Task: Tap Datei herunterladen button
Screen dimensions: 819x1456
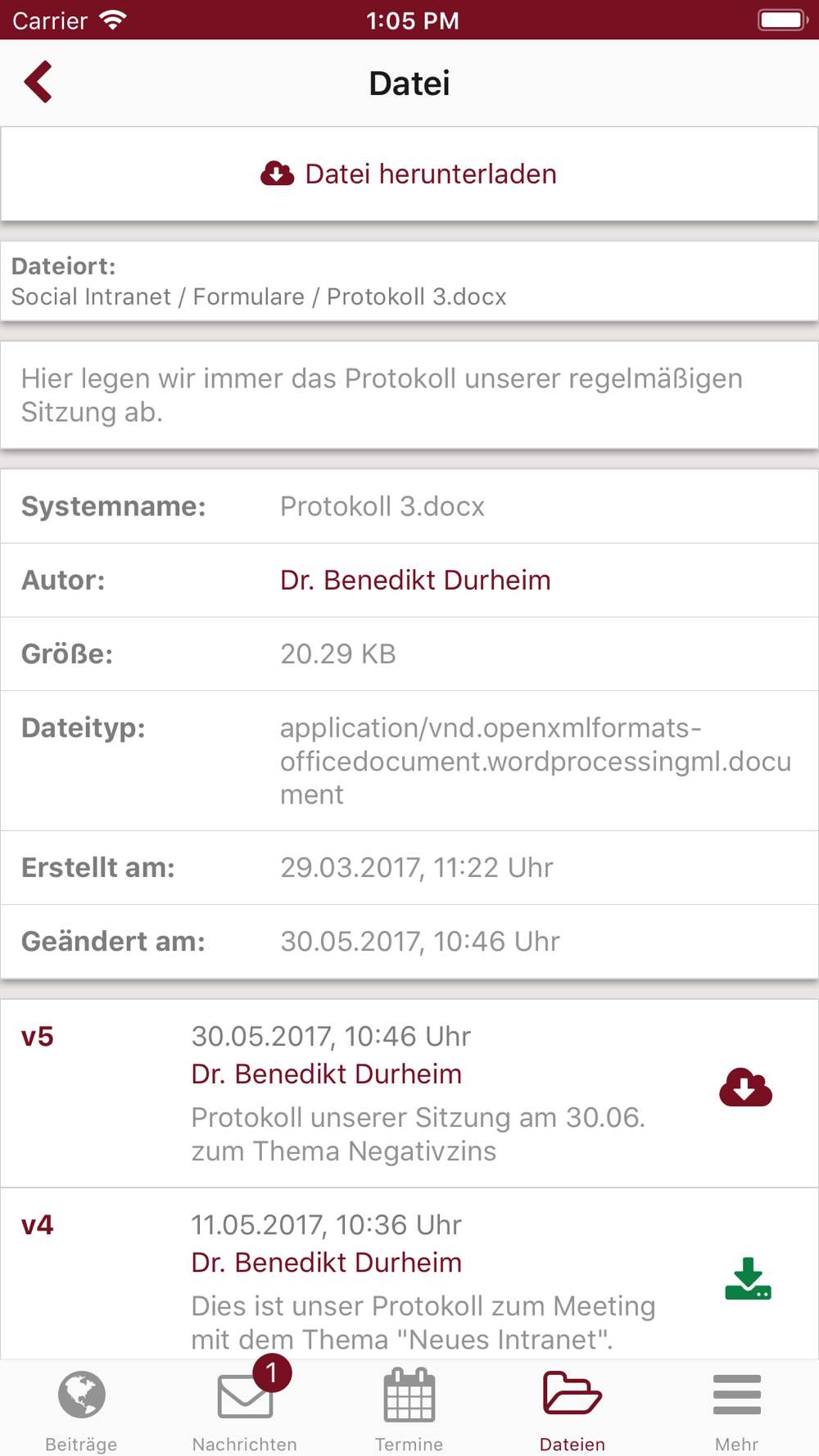Action: tap(409, 174)
